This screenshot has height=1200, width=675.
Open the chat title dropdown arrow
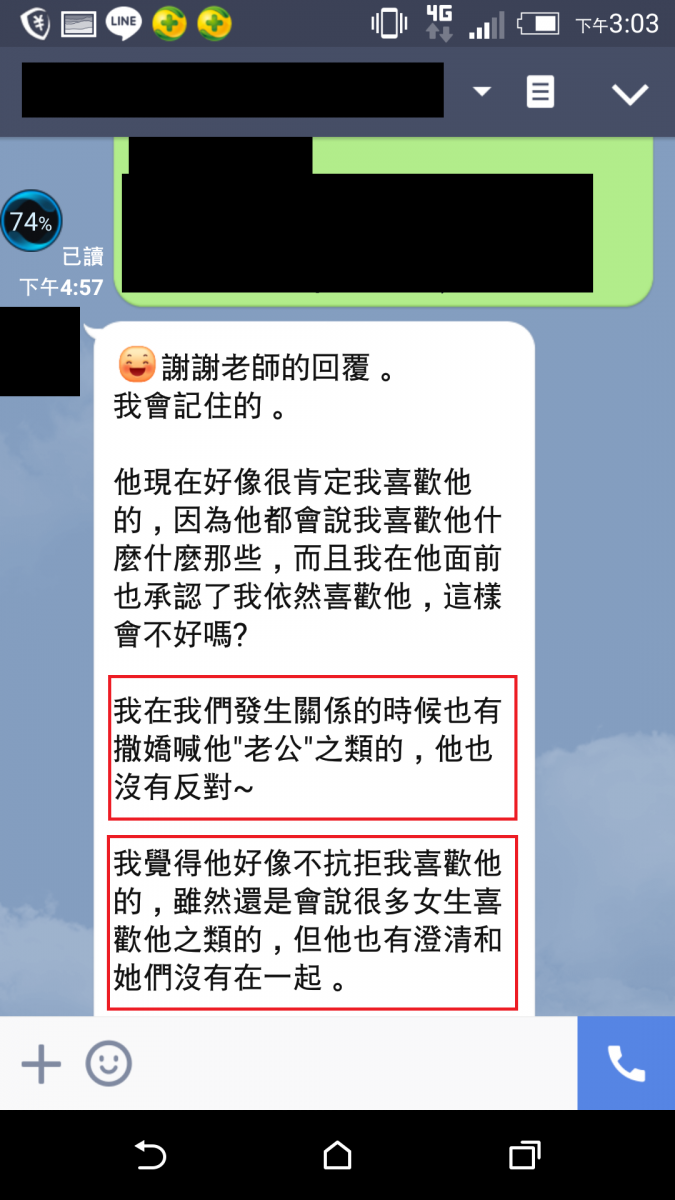482,92
